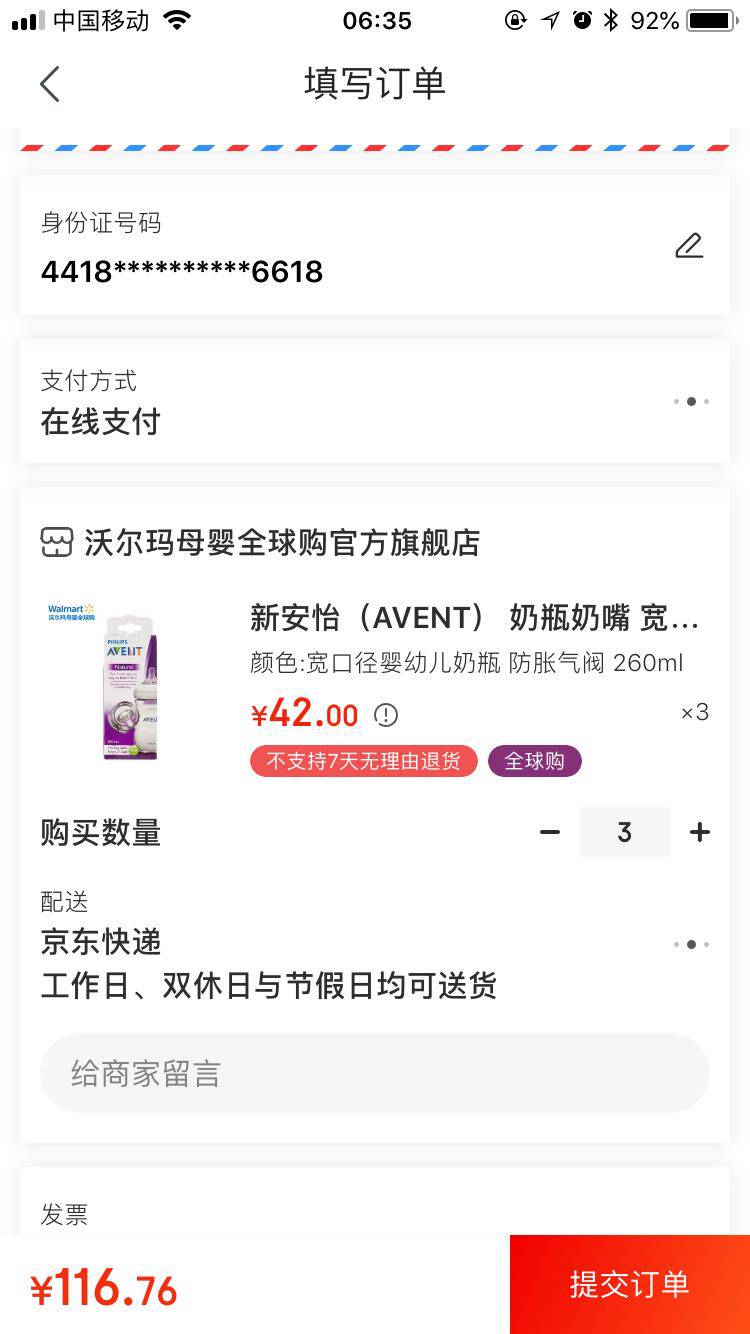The width and height of the screenshot is (750, 1334).
Task: Submit the order with 提交订单 button
Action: point(629,1285)
